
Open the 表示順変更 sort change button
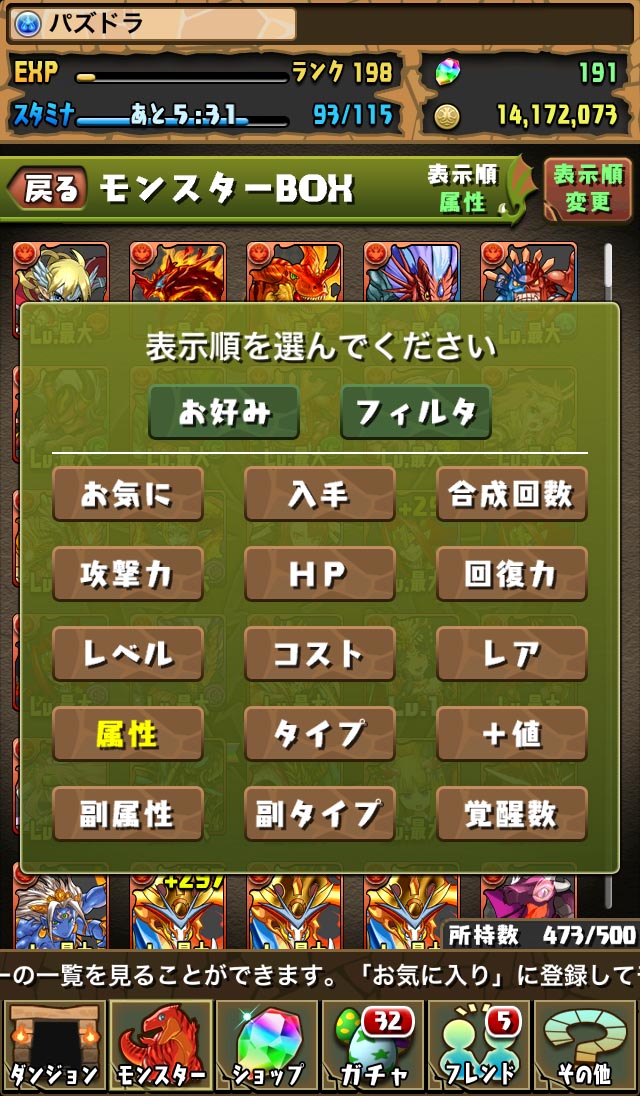587,189
